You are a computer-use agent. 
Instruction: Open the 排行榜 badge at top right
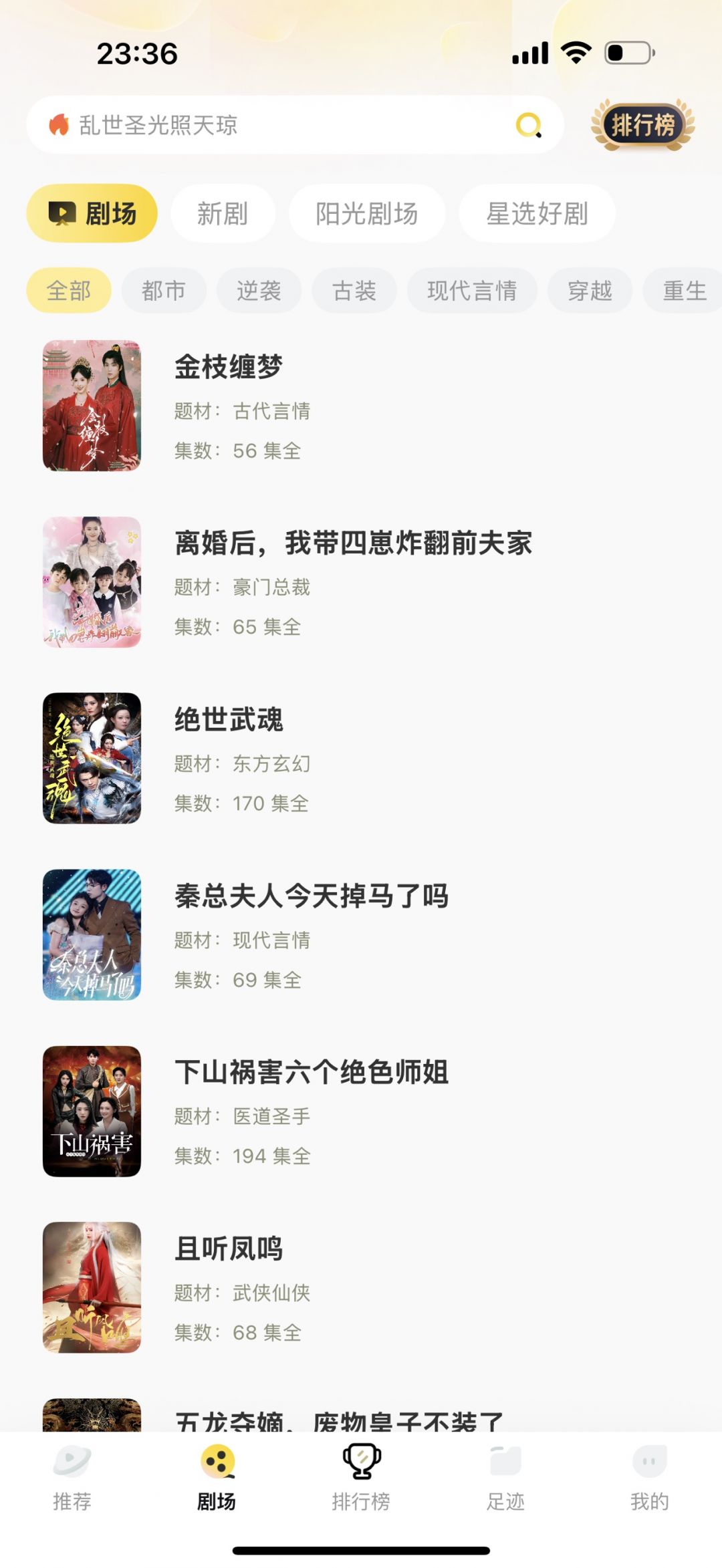(642, 125)
